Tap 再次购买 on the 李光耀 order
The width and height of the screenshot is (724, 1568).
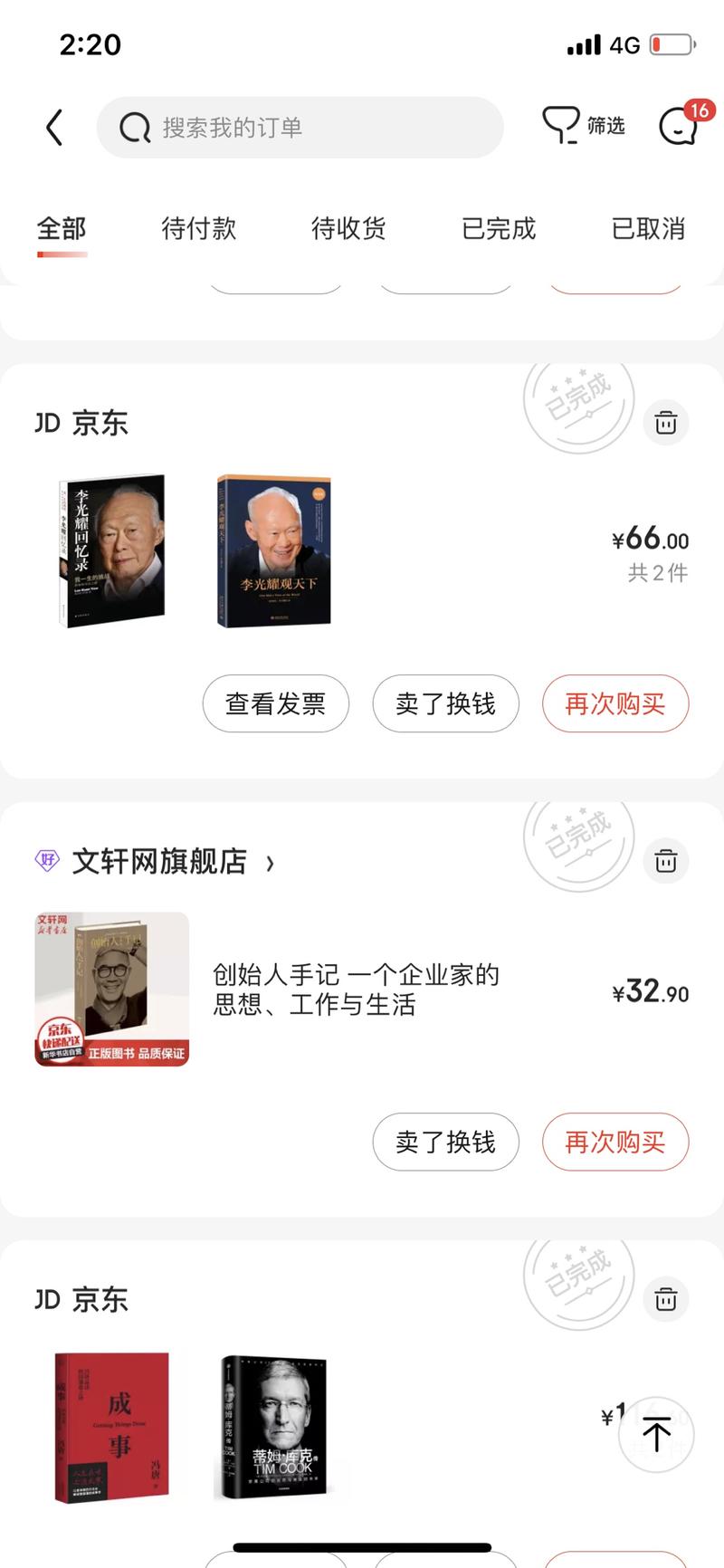615,703
